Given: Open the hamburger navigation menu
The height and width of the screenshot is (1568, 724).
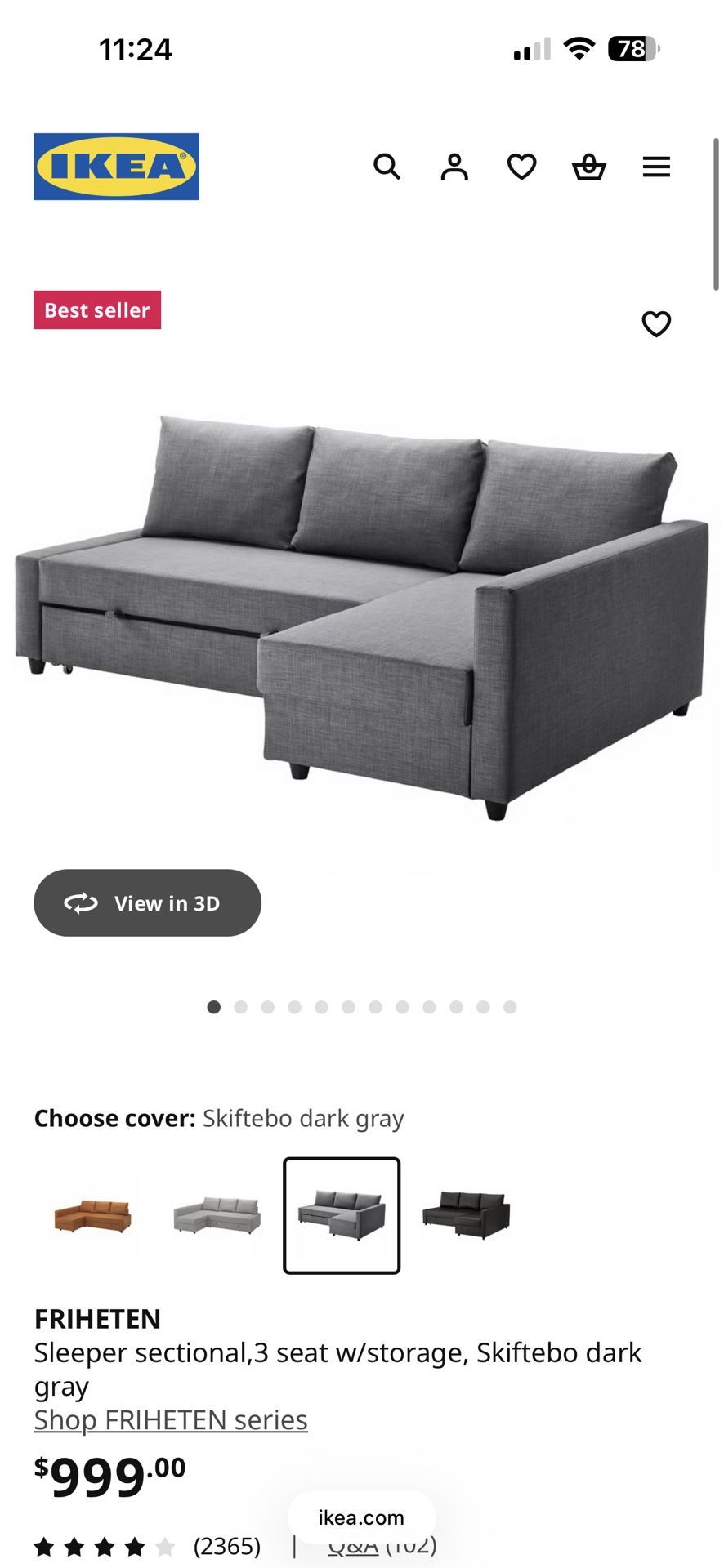Looking at the screenshot, I should pos(656,167).
